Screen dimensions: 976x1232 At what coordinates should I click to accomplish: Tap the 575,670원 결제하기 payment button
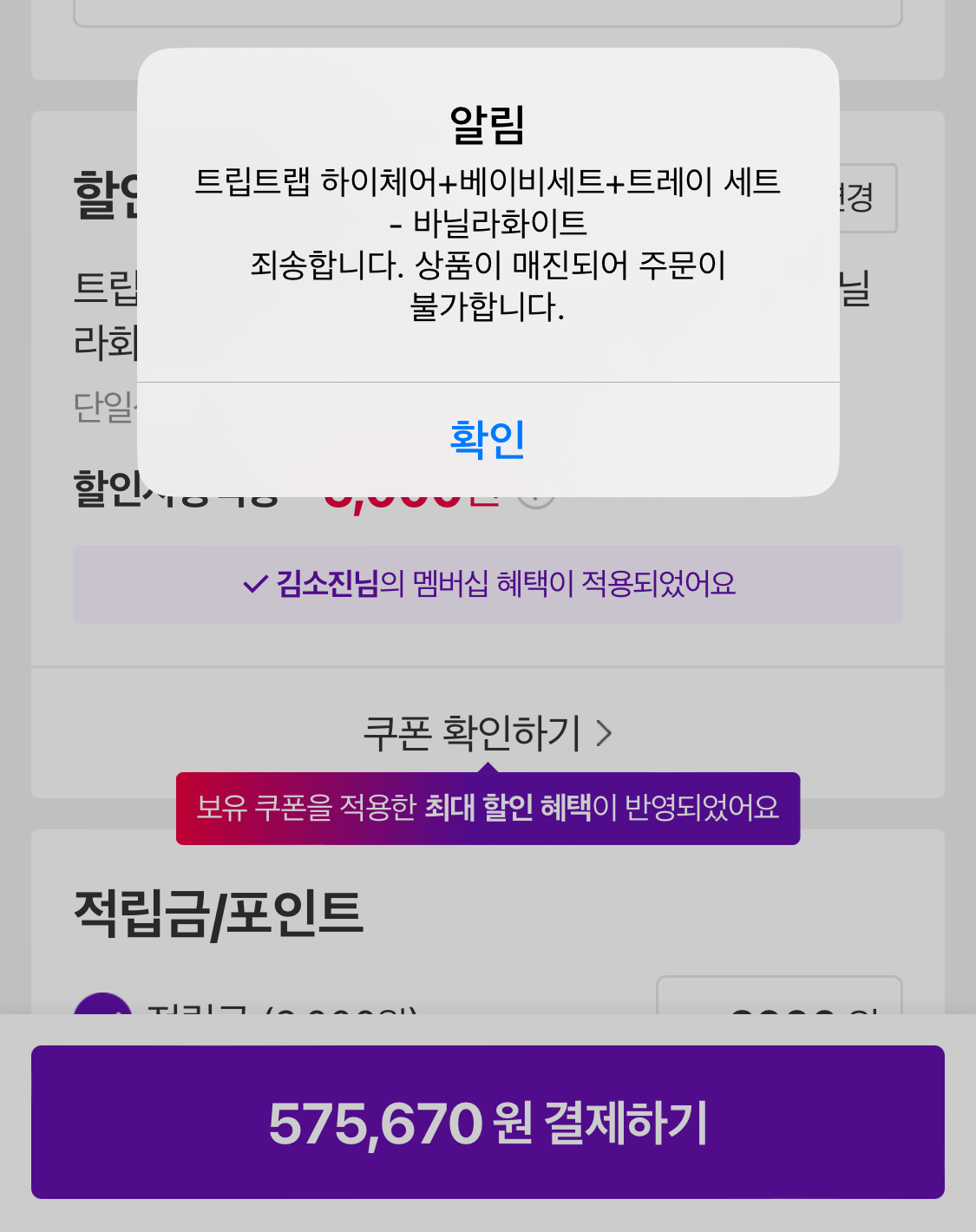click(x=488, y=1122)
